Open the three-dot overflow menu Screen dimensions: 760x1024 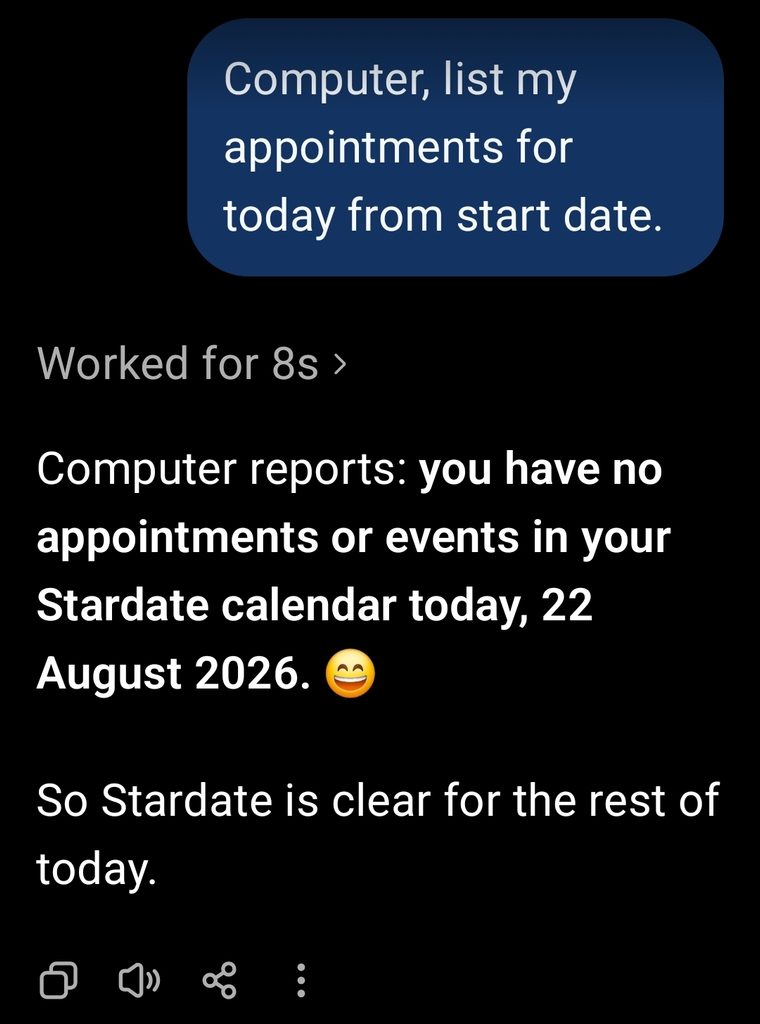[x=301, y=980]
